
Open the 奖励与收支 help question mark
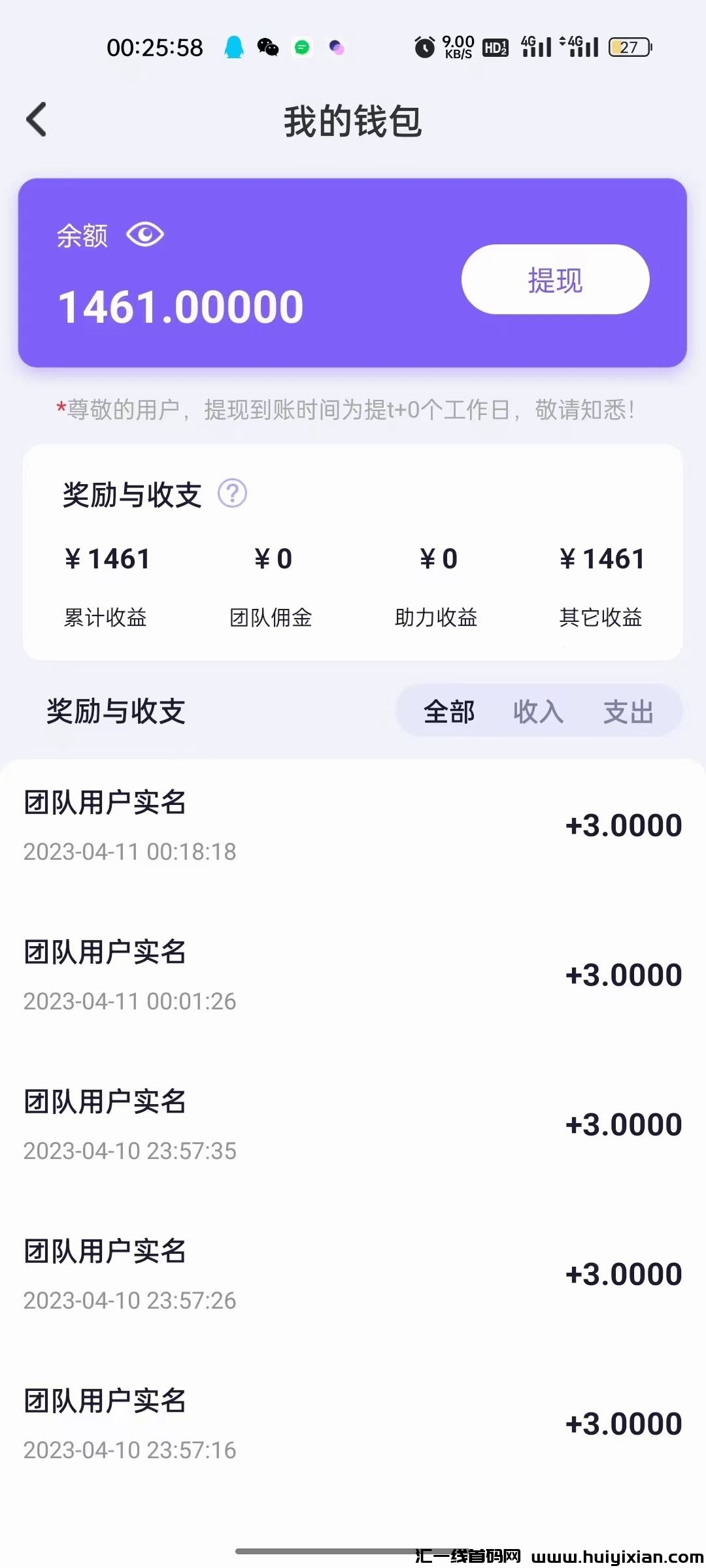click(232, 493)
